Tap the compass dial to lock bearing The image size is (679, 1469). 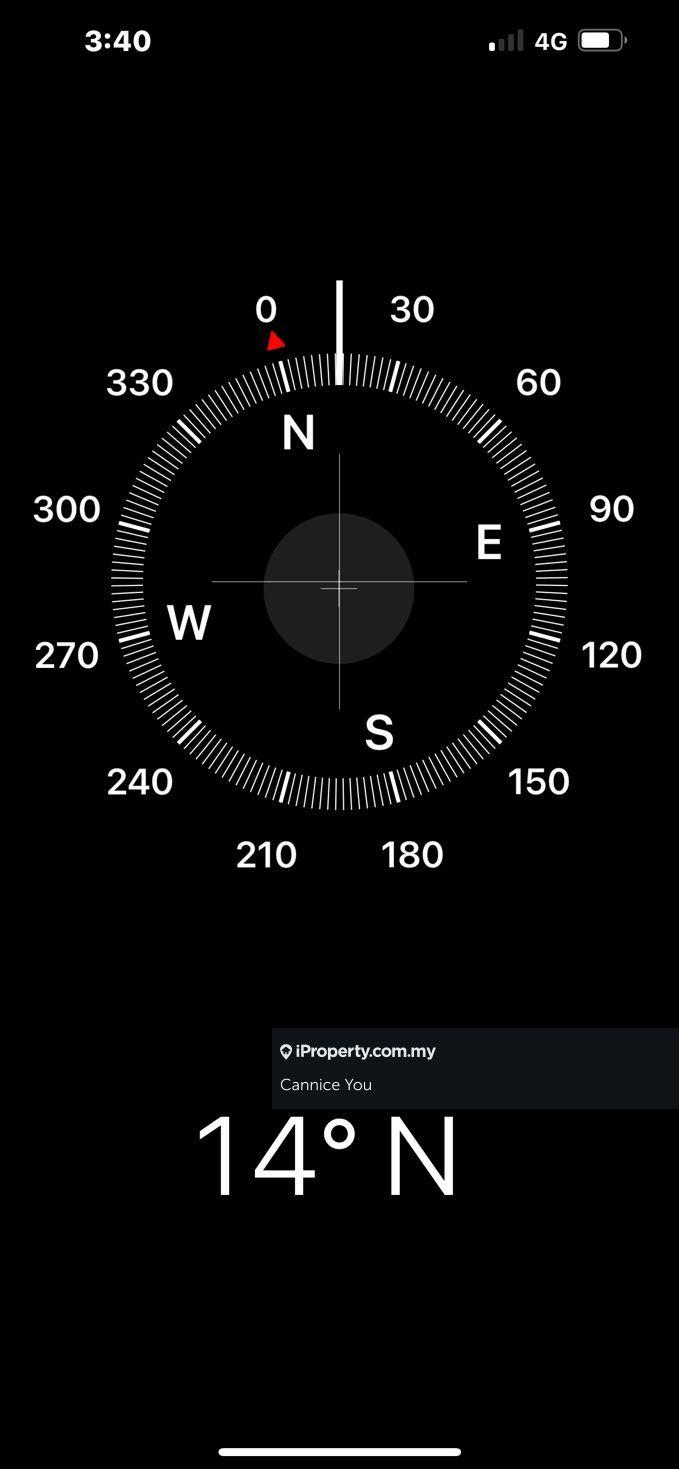click(339, 582)
